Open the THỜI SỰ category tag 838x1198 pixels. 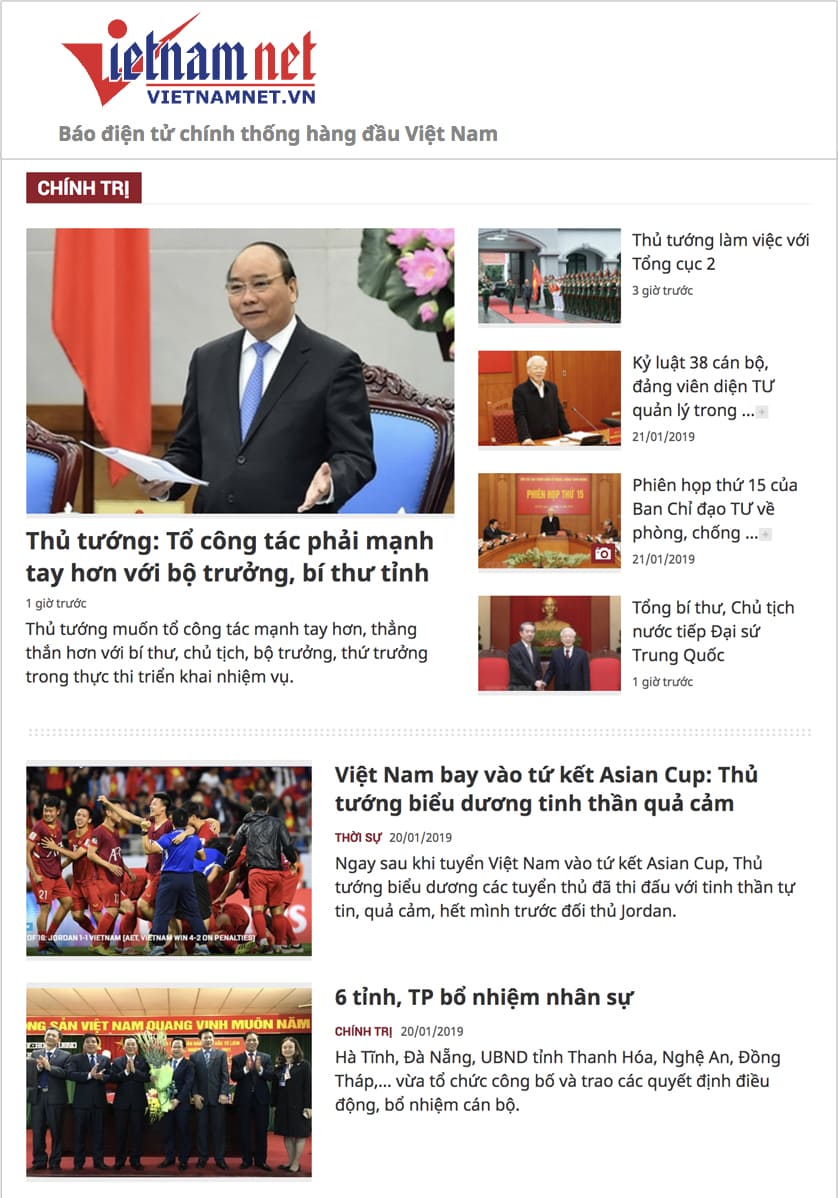358,838
